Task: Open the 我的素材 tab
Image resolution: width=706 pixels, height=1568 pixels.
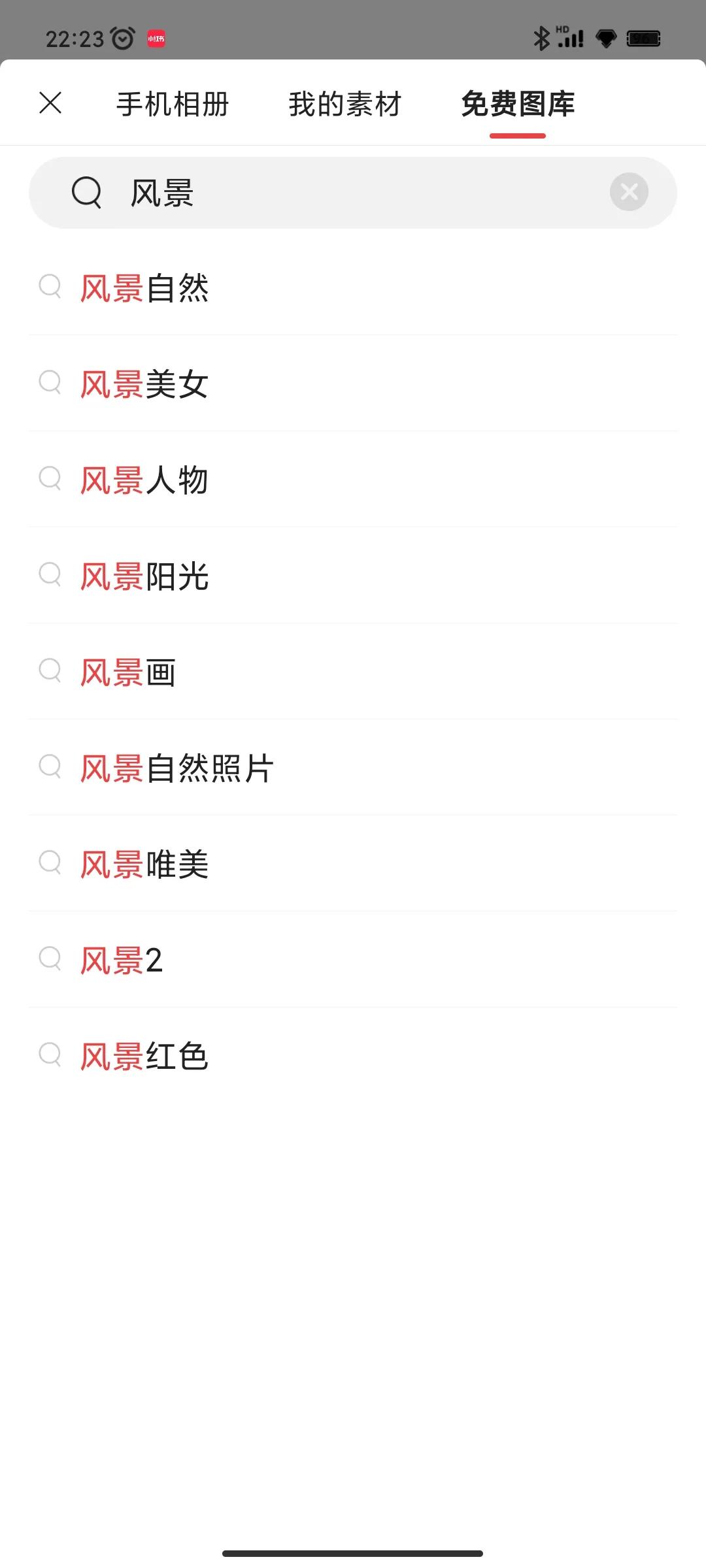Action: pyautogui.click(x=345, y=103)
